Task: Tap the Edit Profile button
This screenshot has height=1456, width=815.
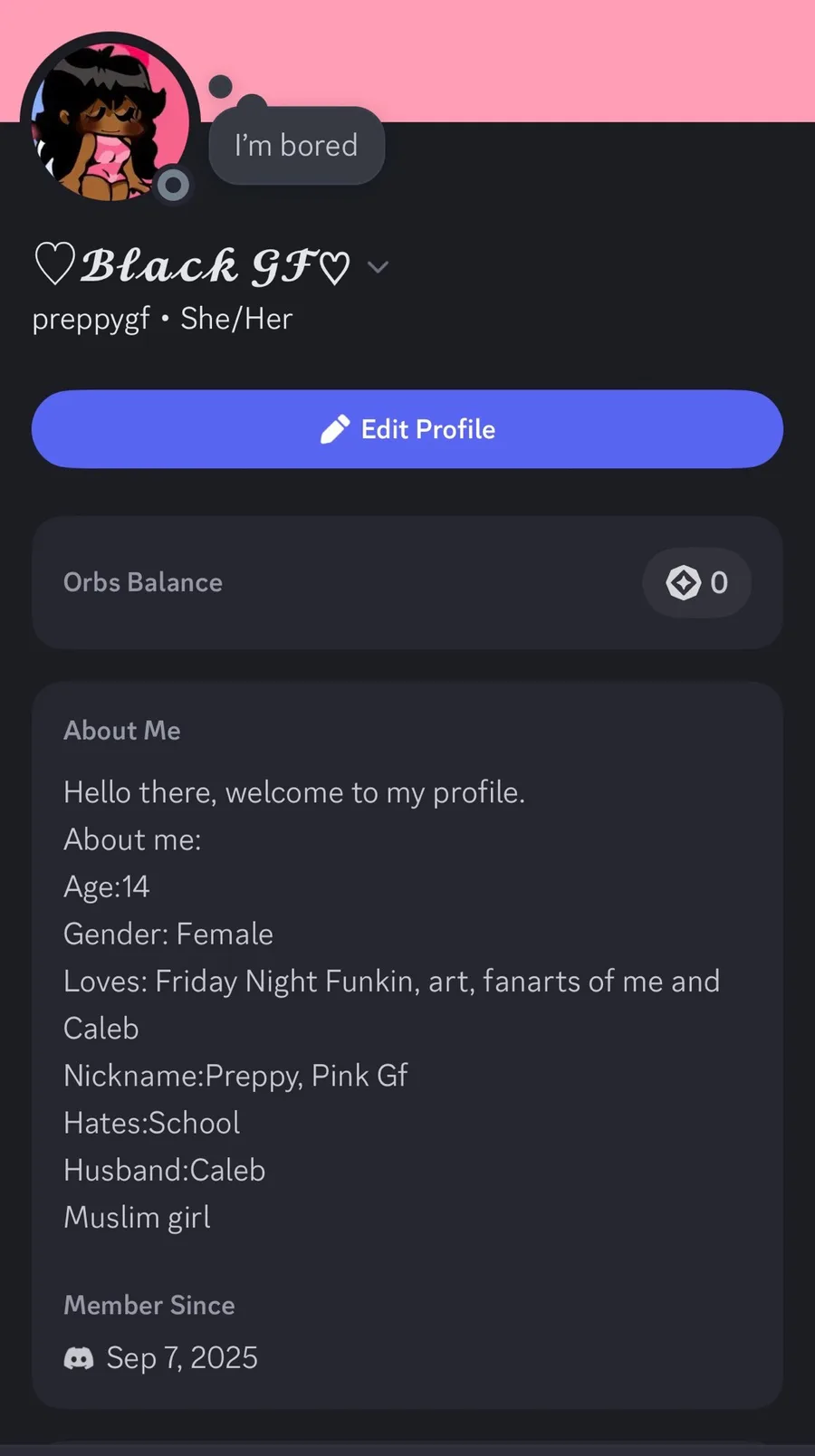Action: pos(407,429)
